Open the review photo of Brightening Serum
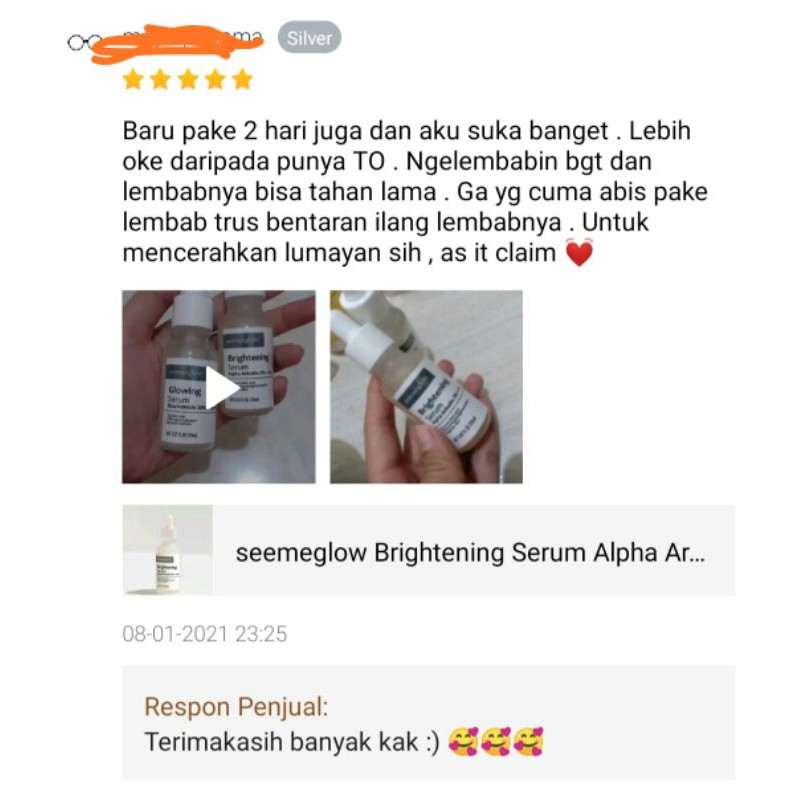This screenshot has width=800, height=800. [426, 387]
